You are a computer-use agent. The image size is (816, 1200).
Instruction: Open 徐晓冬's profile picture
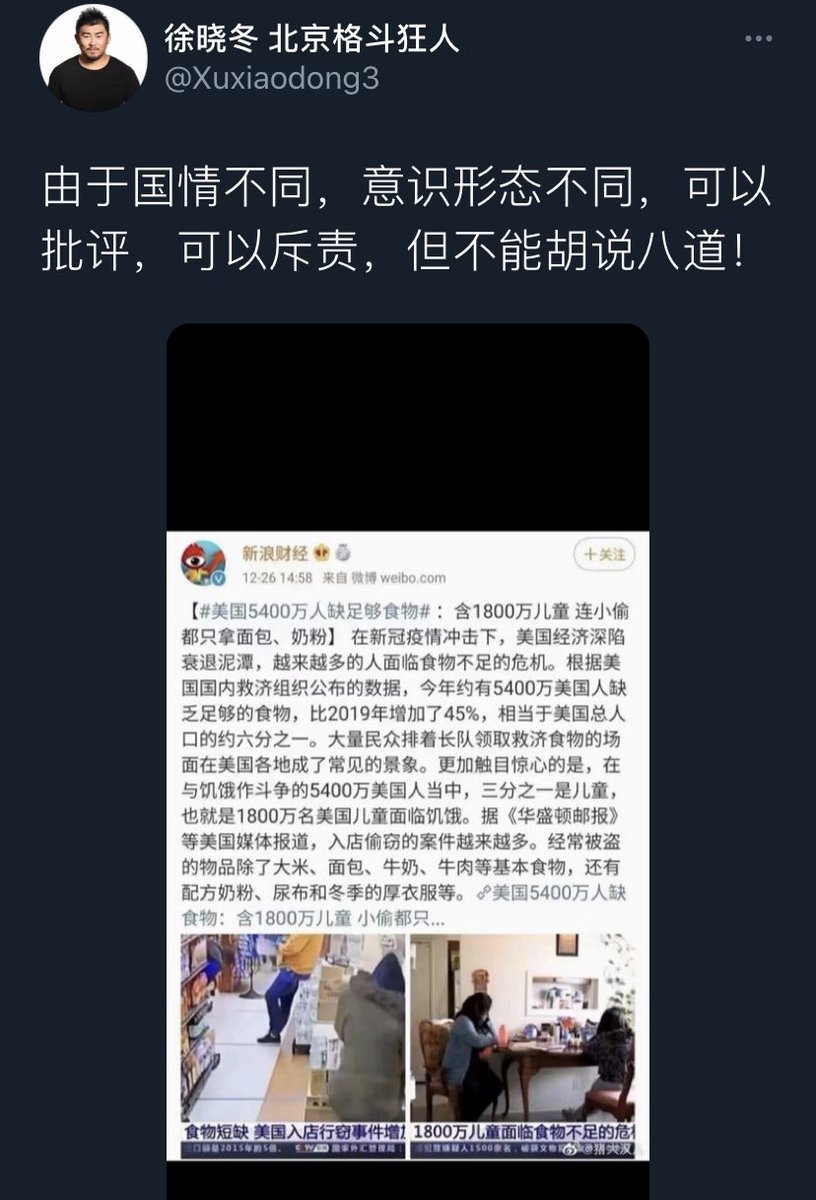coord(93,58)
